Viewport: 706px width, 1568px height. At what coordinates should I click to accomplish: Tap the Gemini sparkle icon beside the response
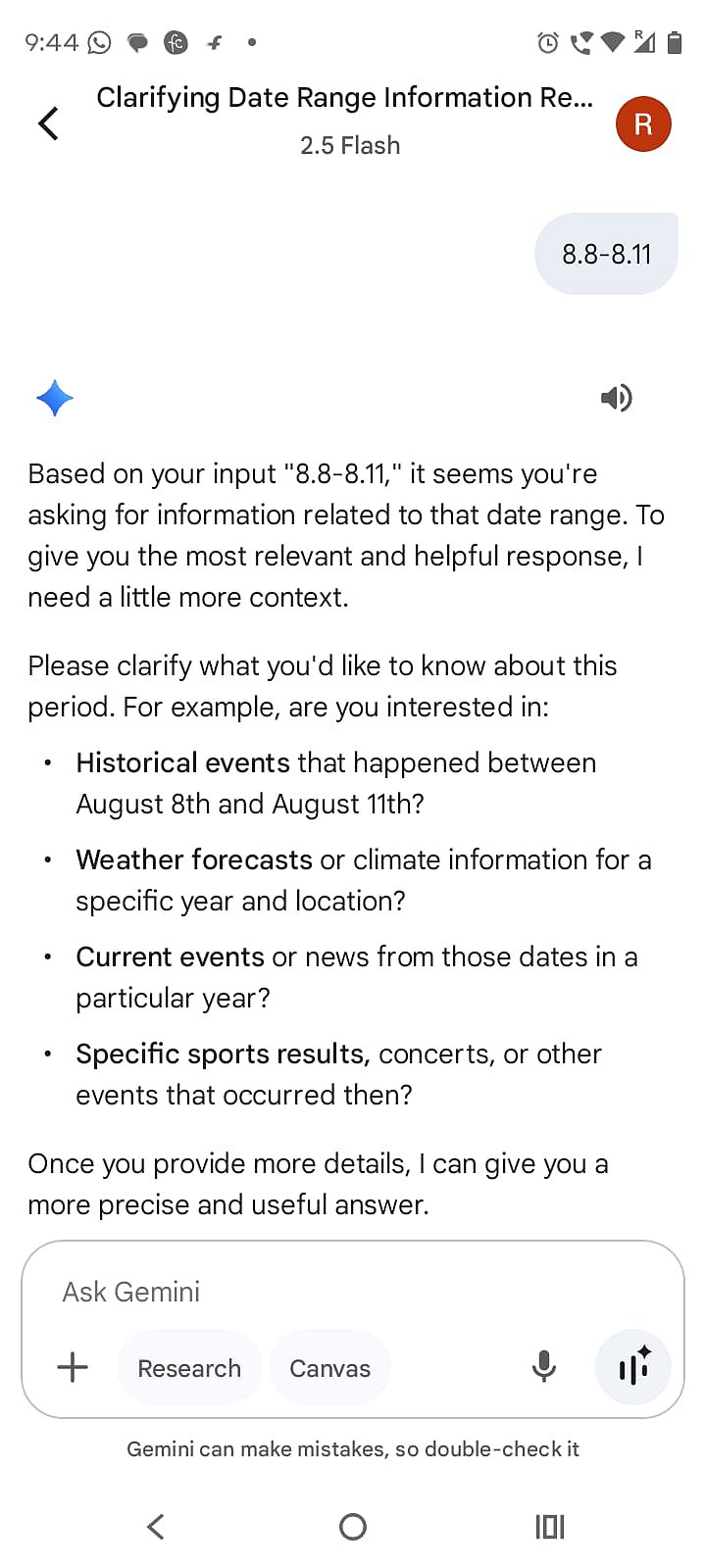click(x=55, y=398)
